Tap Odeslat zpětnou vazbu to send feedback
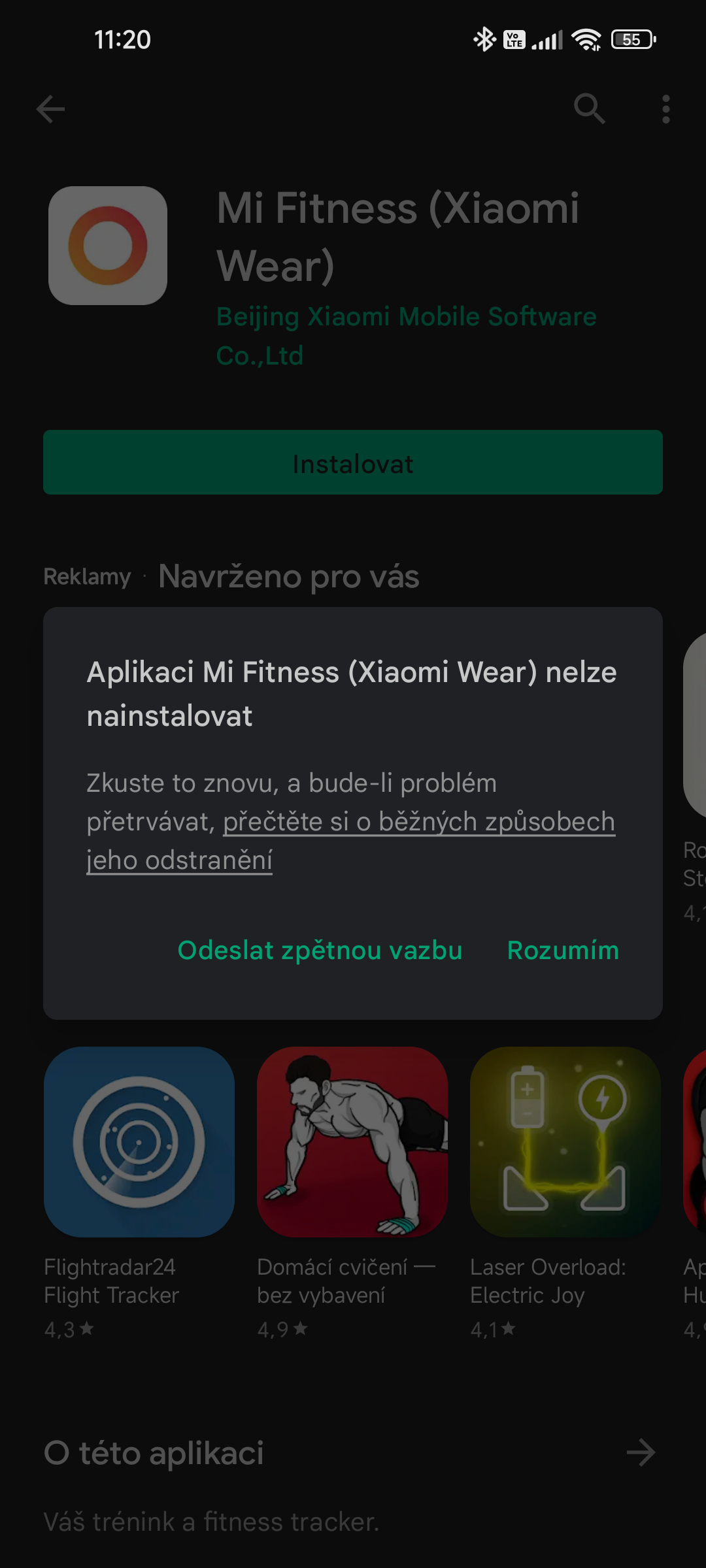This screenshot has height=1568, width=706. [320, 951]
